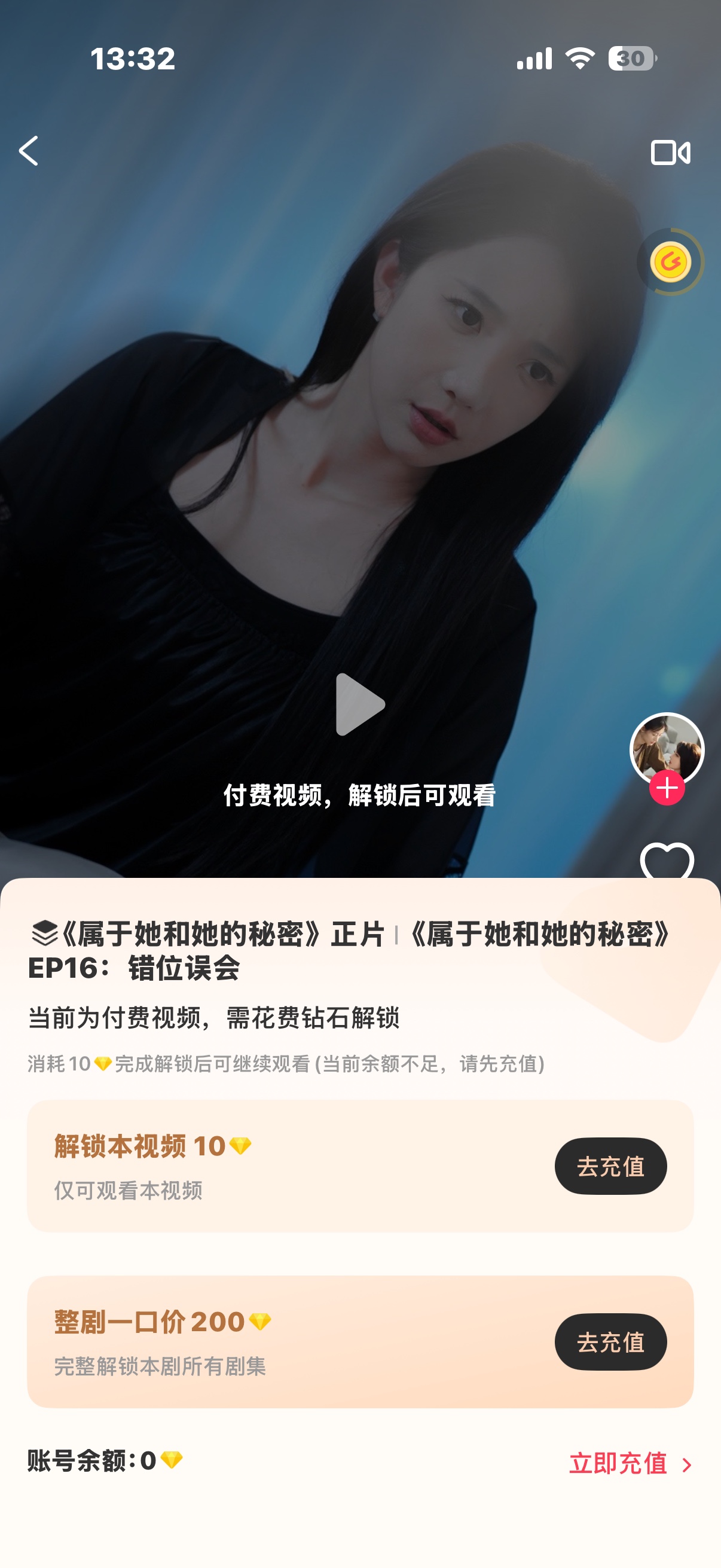Tap 去充值 for 解锁本视频 10
Image resolution: width=721 pixels, height=1568 pixels.
610,1166
